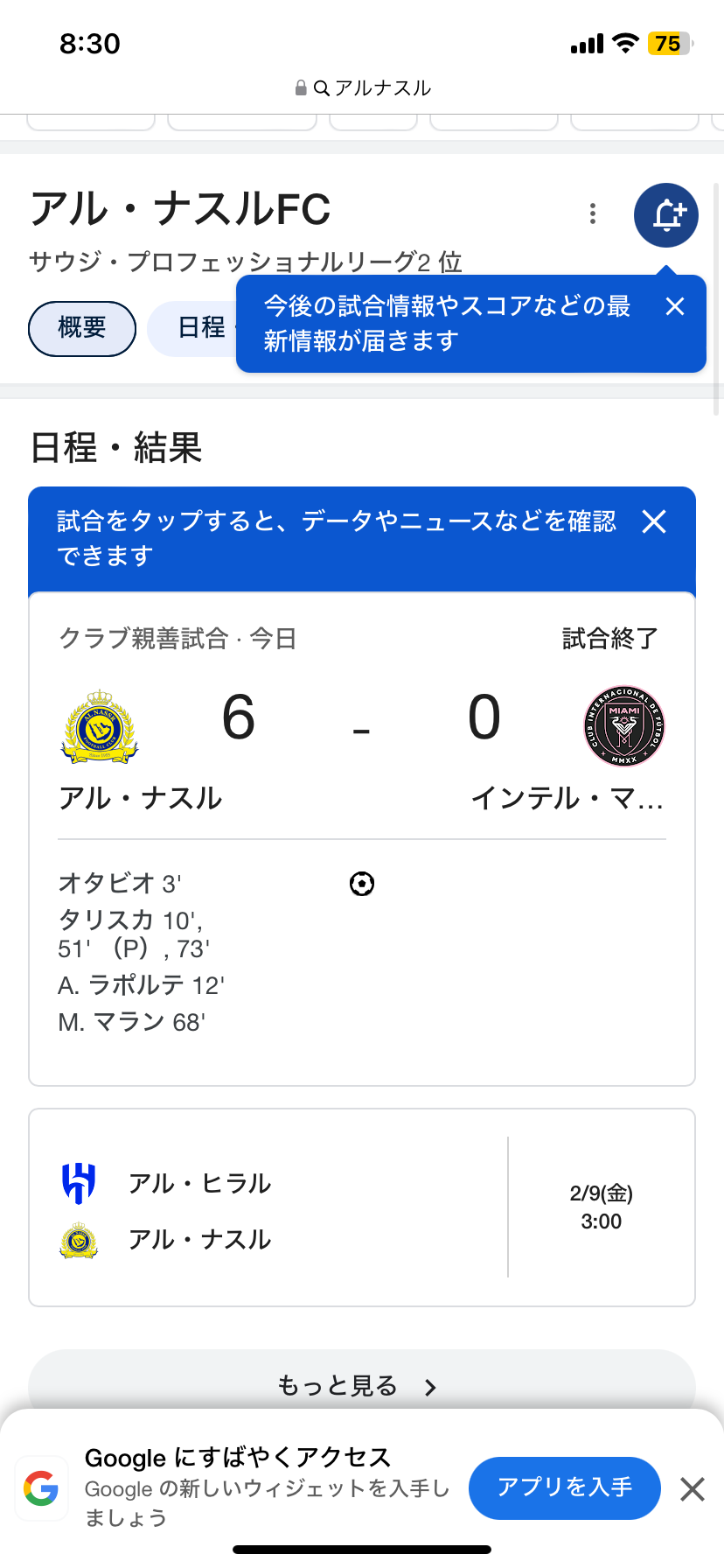Select the 概要 tab
724x1568 pixels.
(82, 328)
